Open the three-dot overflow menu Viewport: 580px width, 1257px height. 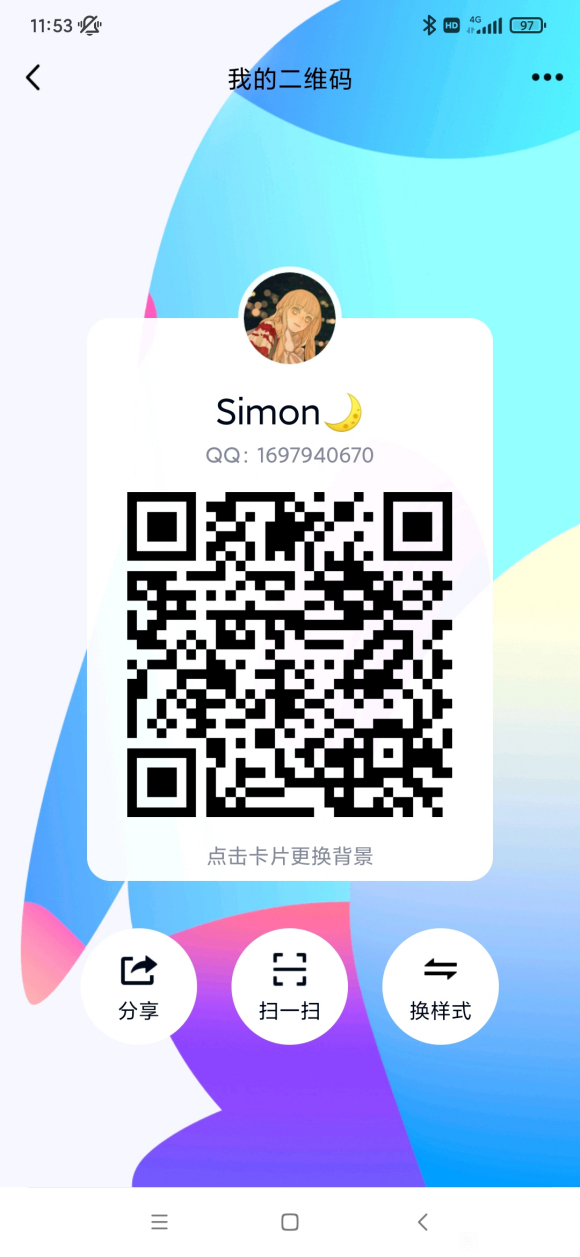click(547, 78)
